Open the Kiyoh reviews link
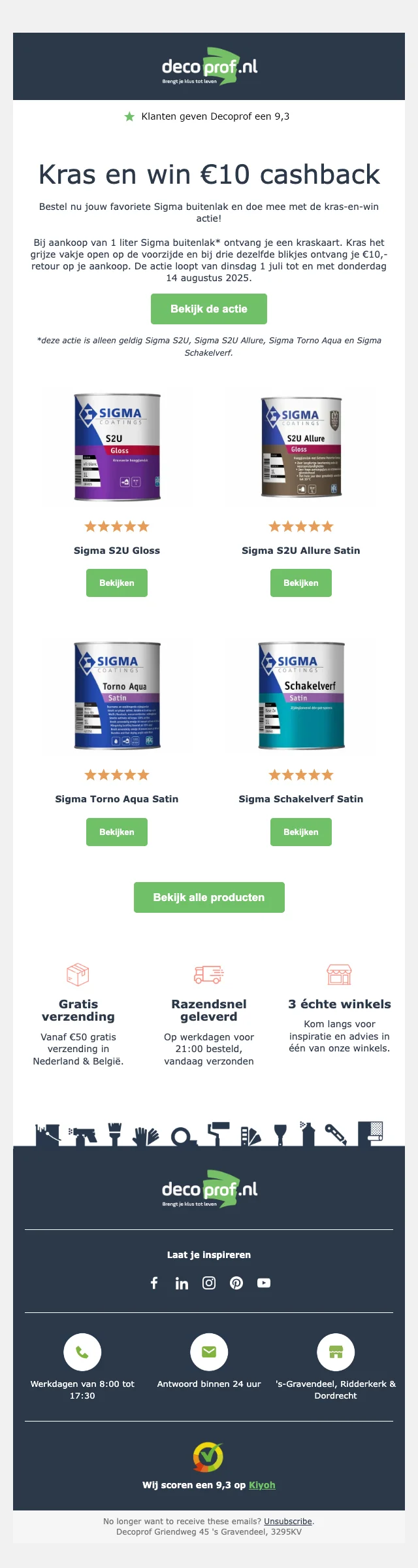Viewport: 418px width, 1568px height. pos(262,1485)
